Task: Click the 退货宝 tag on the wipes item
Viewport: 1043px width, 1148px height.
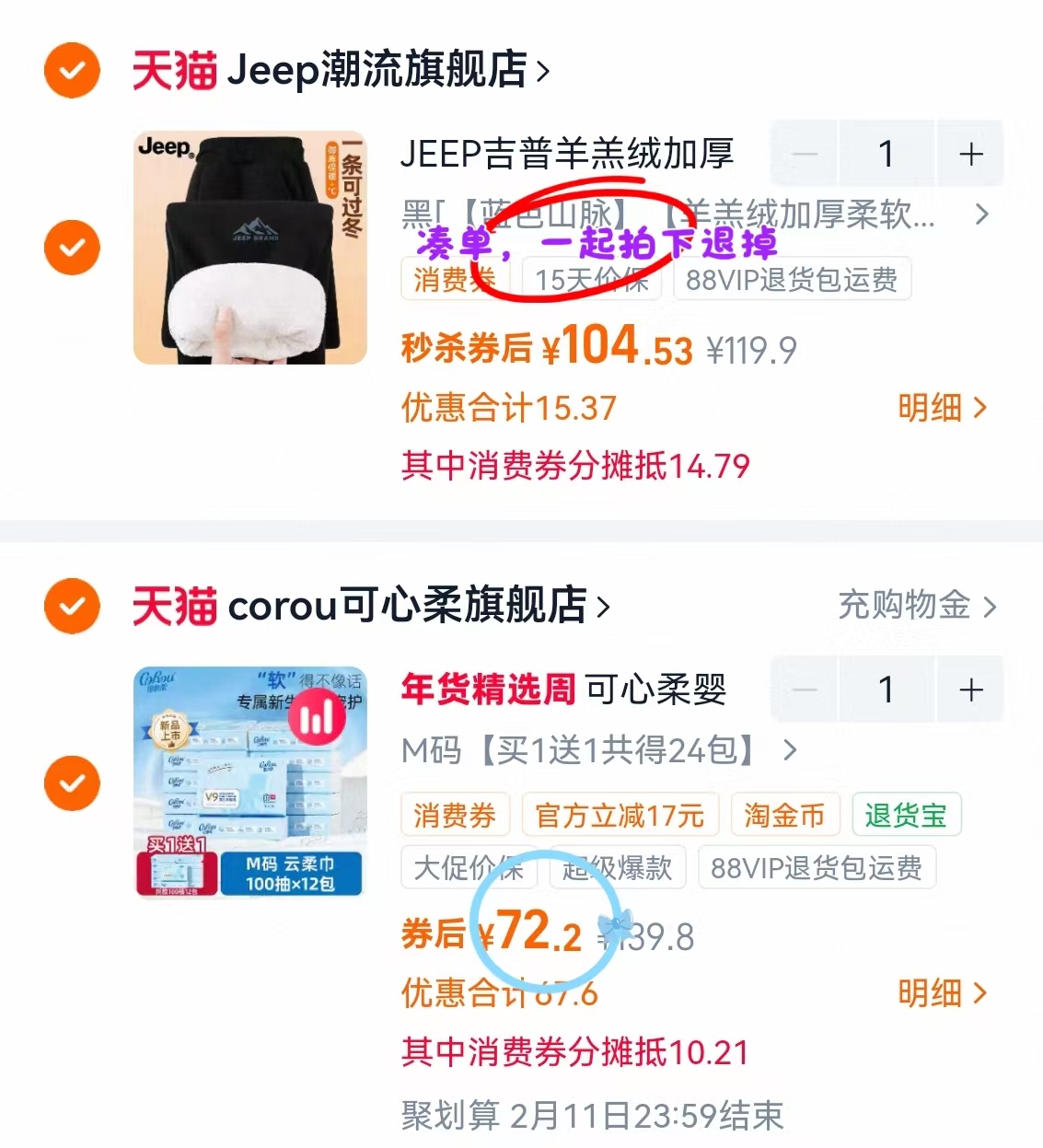Action: [907, 815]
